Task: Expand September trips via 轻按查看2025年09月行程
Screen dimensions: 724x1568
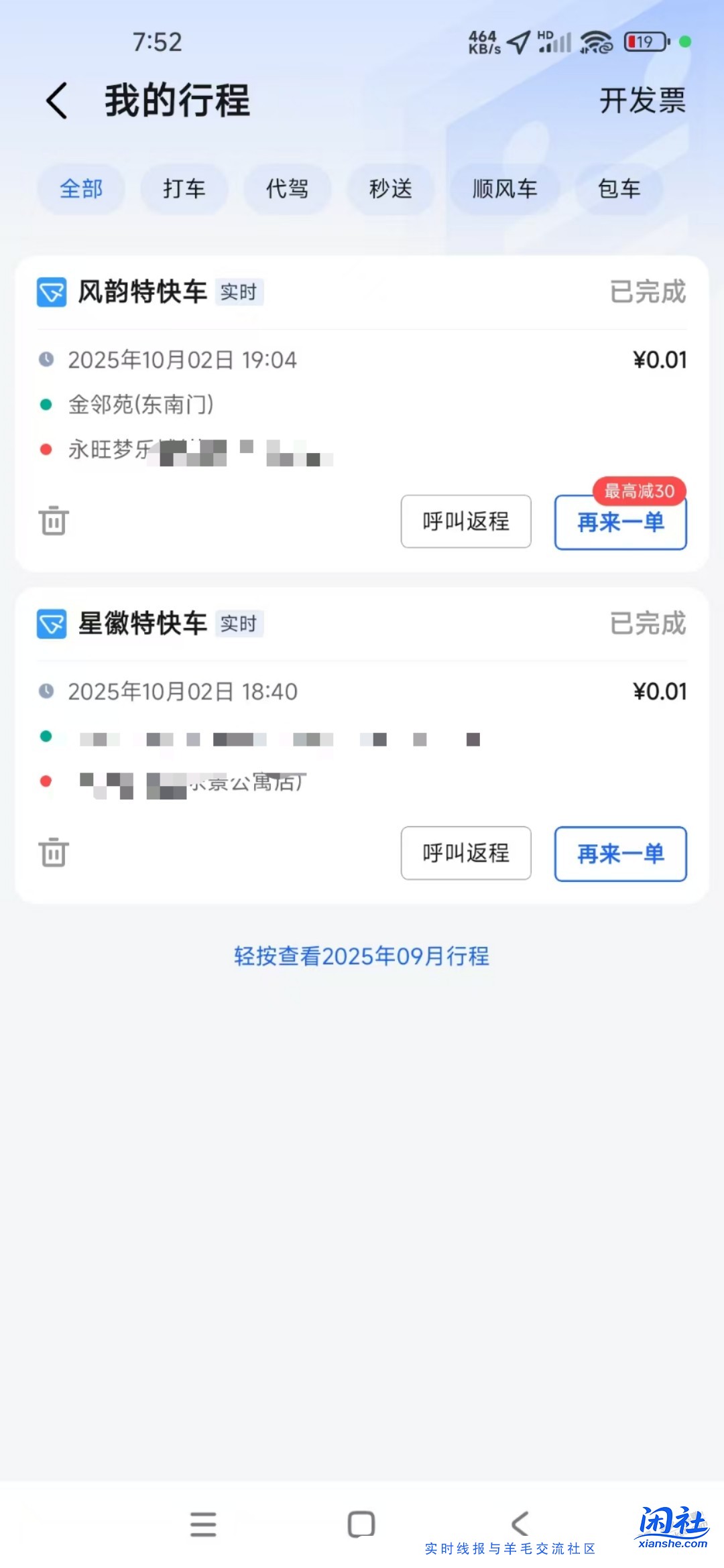Action: pos(361,957)
